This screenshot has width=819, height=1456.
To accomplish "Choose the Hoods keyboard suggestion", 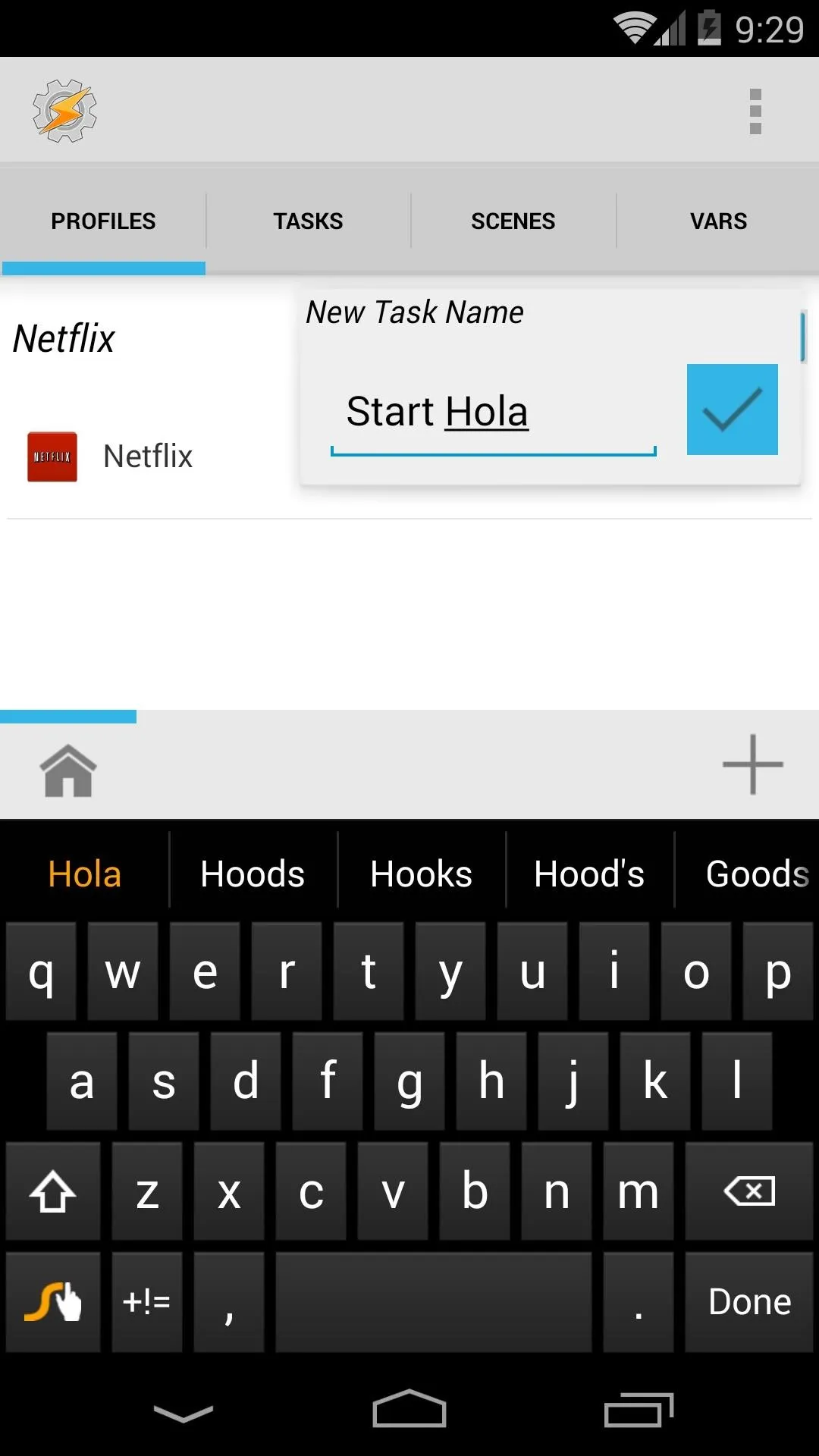I will [253, 874].
